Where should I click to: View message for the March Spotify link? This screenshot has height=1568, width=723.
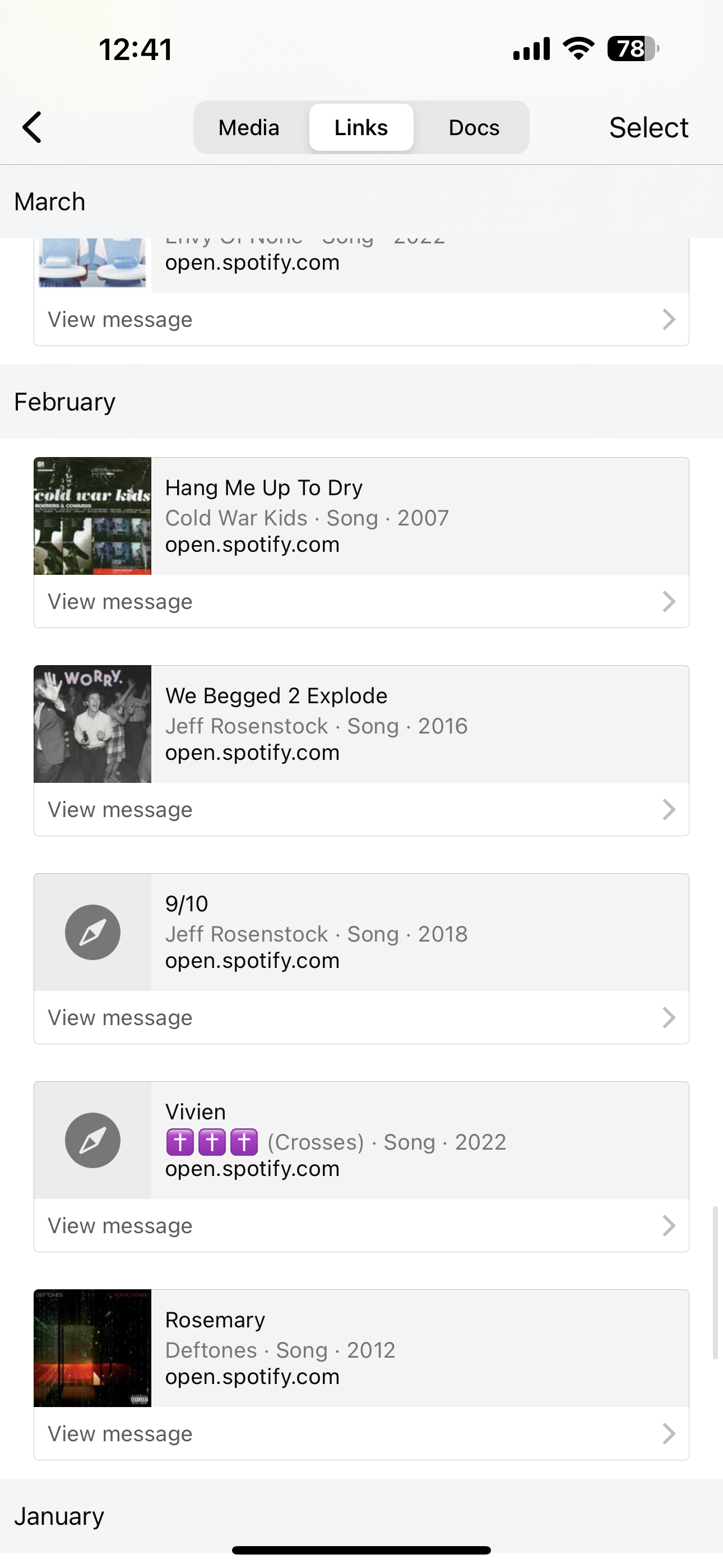click(361, 320)
